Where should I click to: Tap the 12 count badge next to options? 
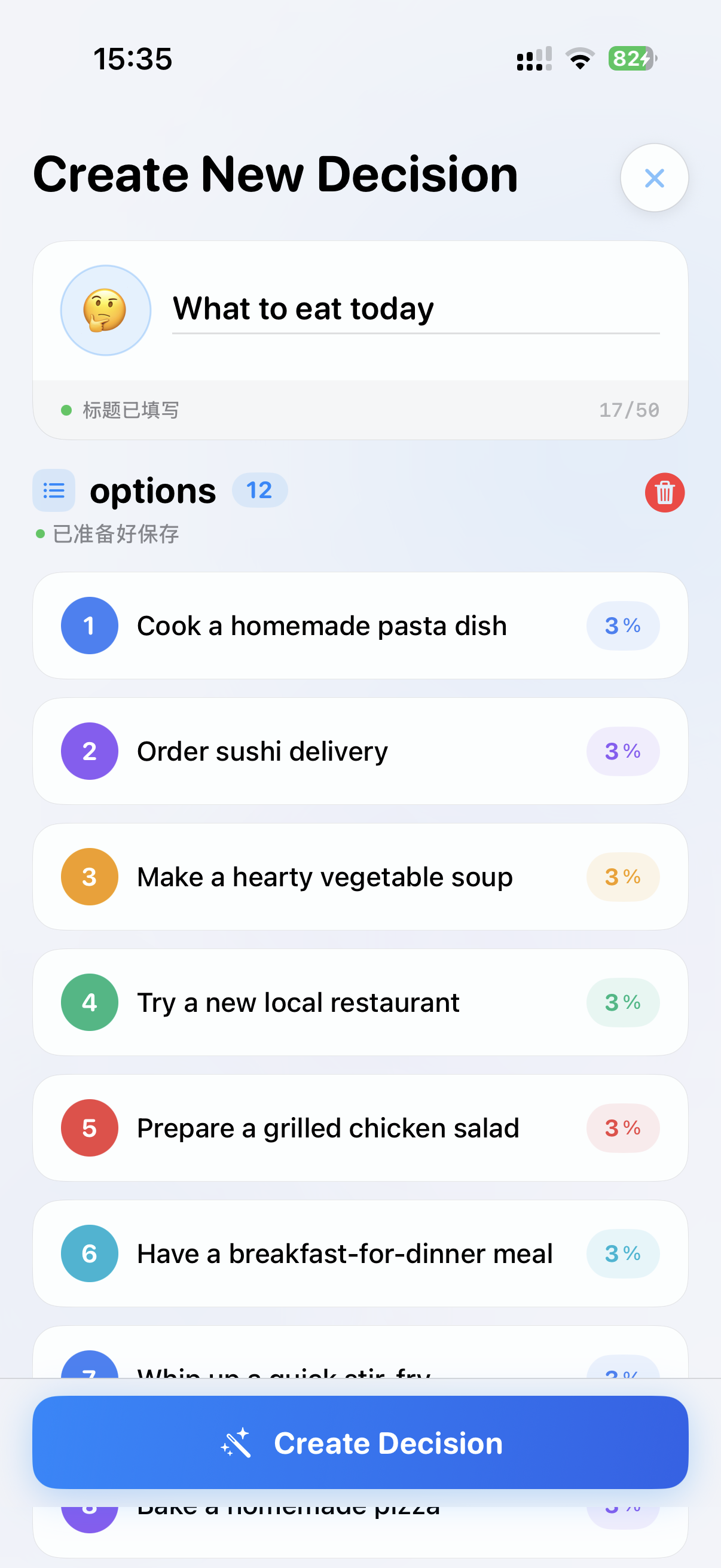pyautogui.click(x=260, y=489)
